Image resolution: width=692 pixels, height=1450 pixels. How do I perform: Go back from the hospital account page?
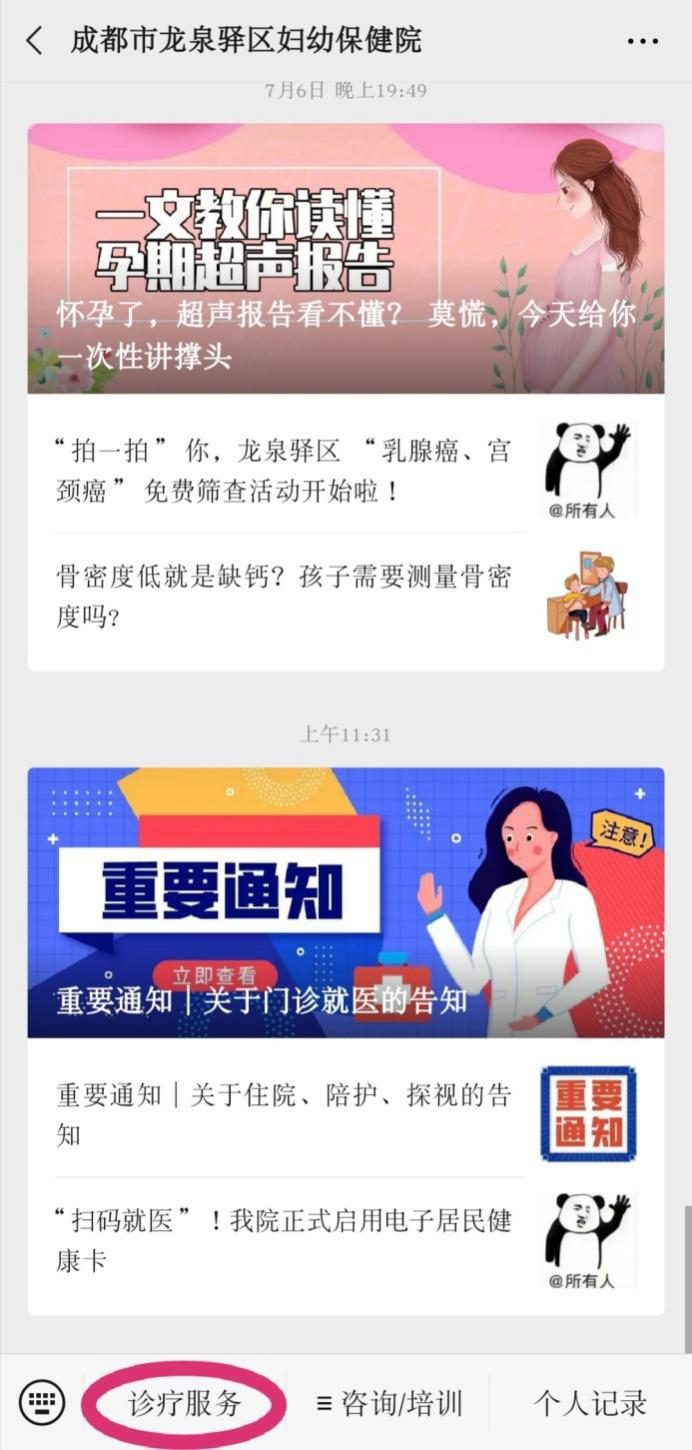36,41
